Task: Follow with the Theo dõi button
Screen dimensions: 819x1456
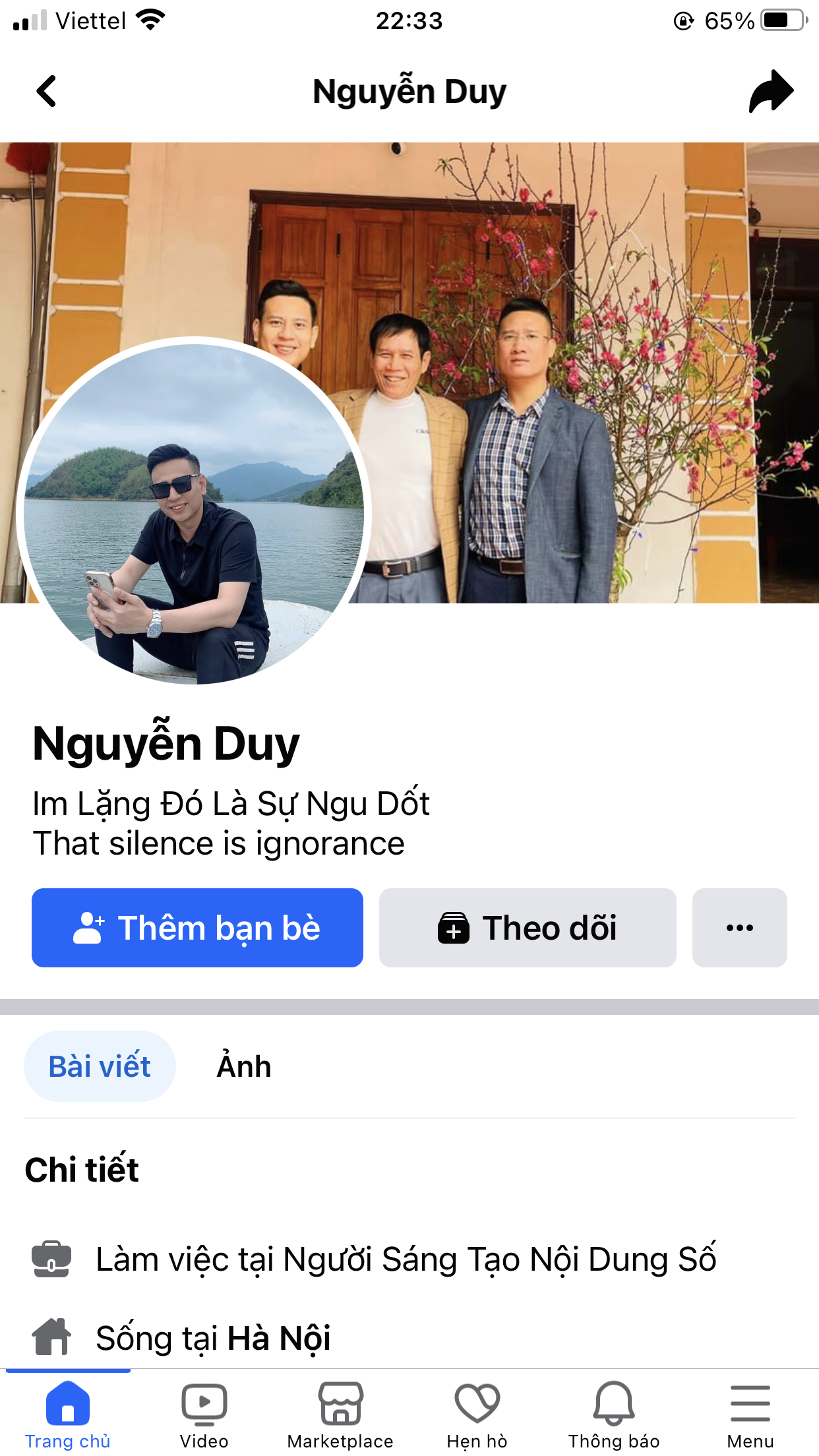Action: click(528, 928)
